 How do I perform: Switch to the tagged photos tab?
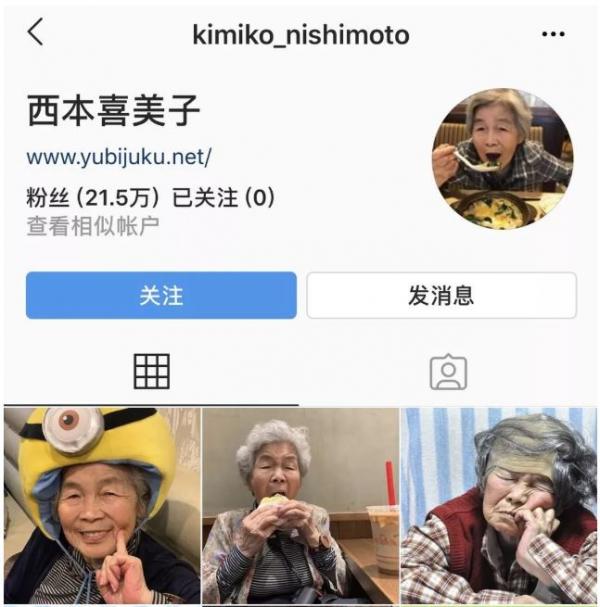coord(448,372)
